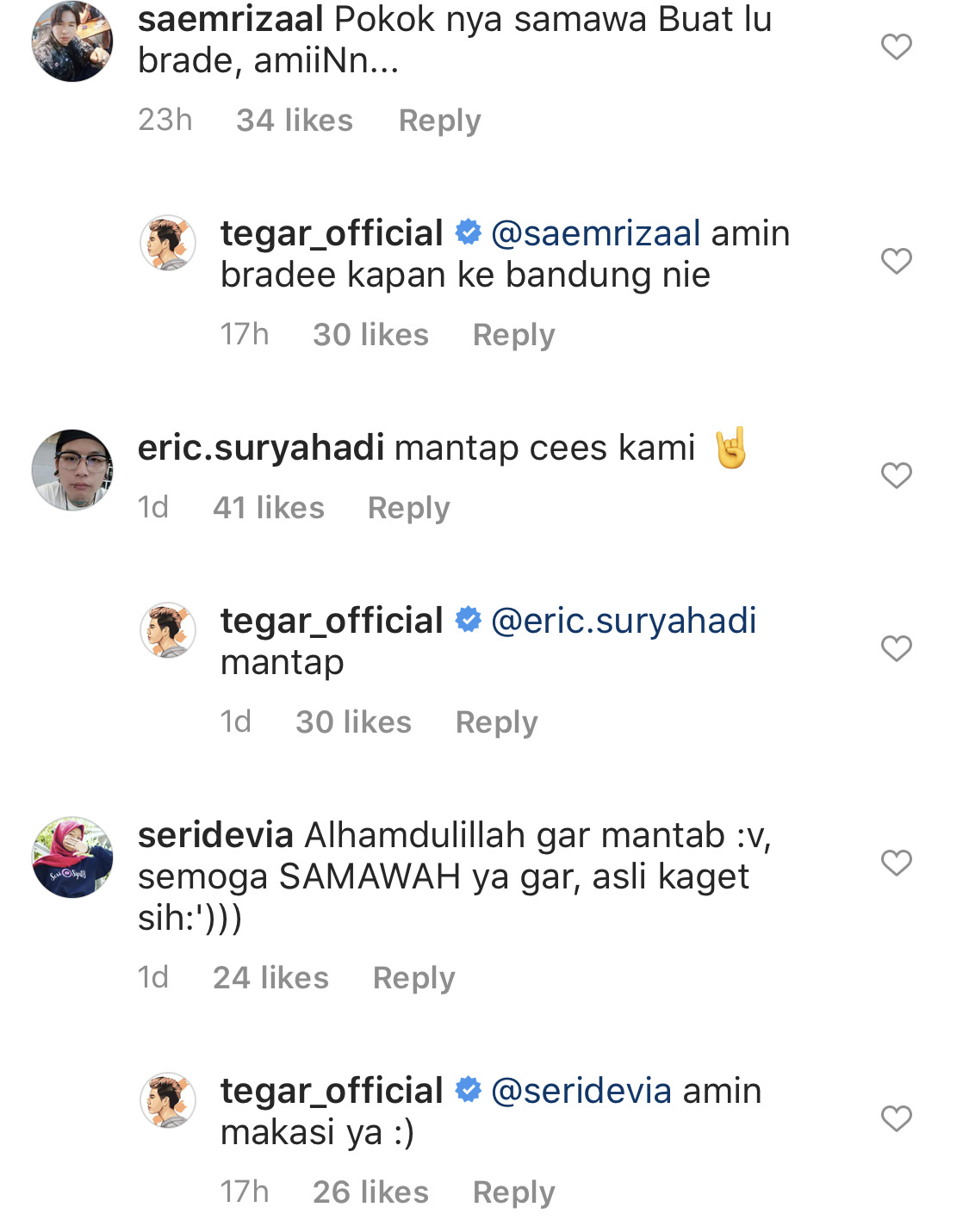View the 34 likes on saemrizaal's comment
Image resolution: width=969 pixels, height=1232 pixels.
tap(295, 121)
